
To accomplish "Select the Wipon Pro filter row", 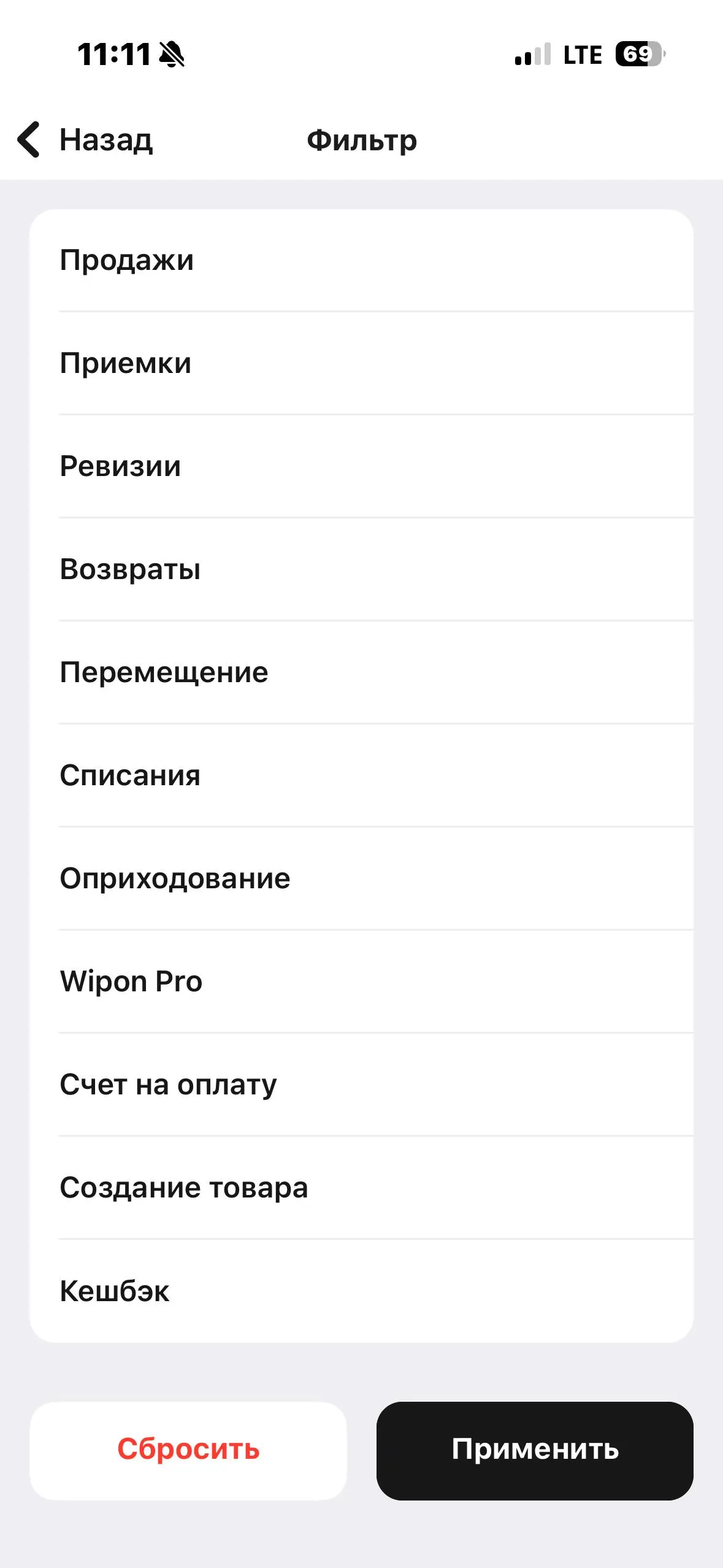I will tap(362, 982).
